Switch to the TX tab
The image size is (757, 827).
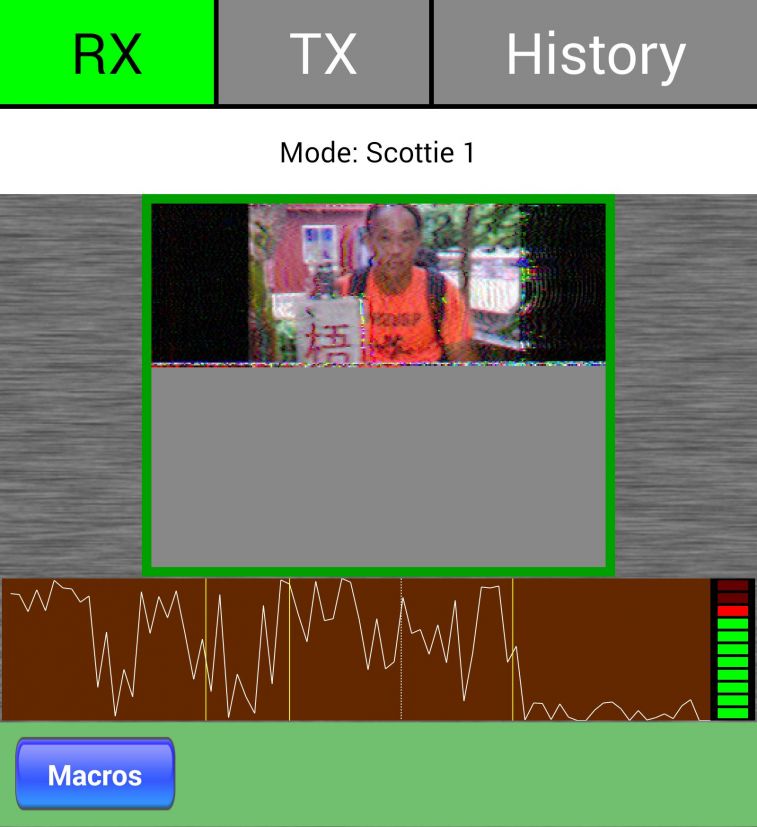(x=323, y=52)
